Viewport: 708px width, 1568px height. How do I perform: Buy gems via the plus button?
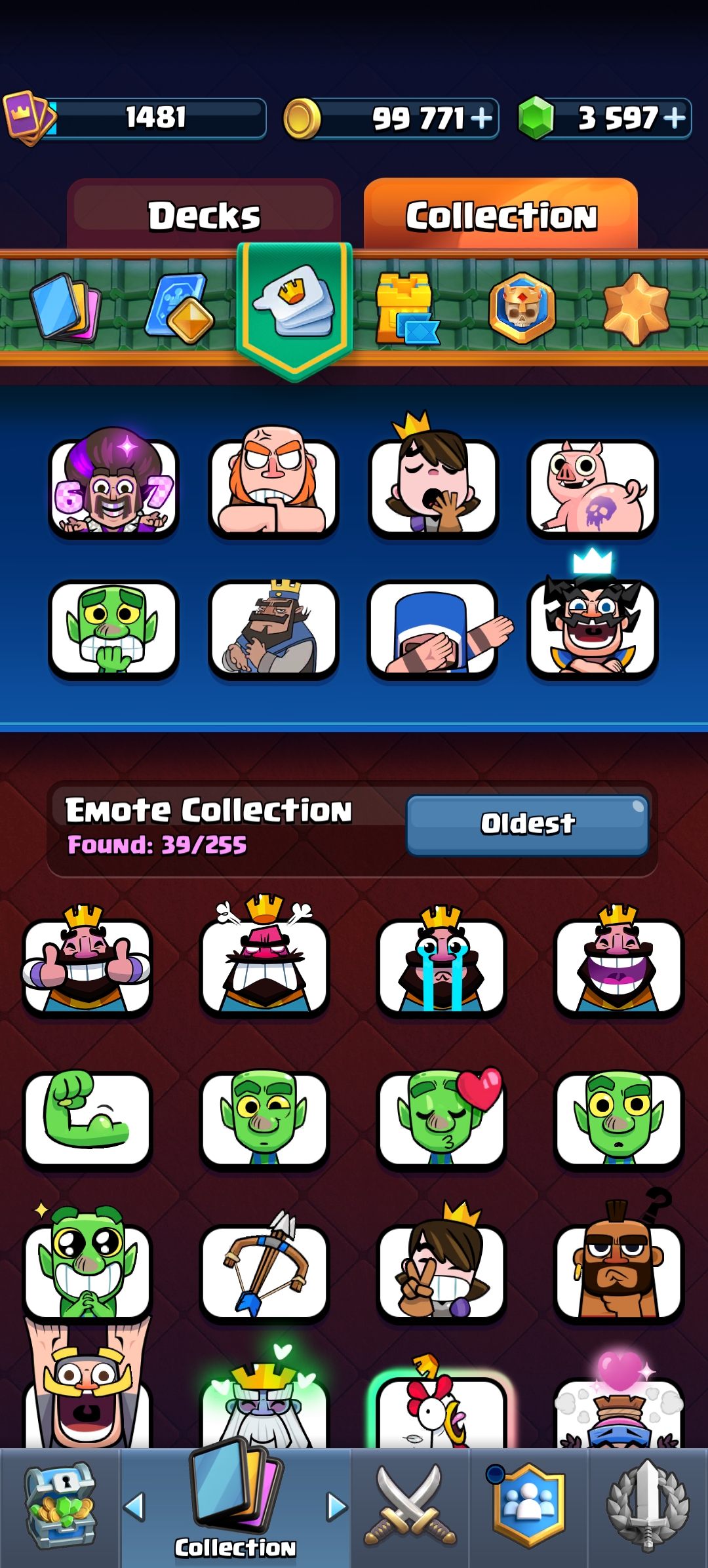point(675,118)
